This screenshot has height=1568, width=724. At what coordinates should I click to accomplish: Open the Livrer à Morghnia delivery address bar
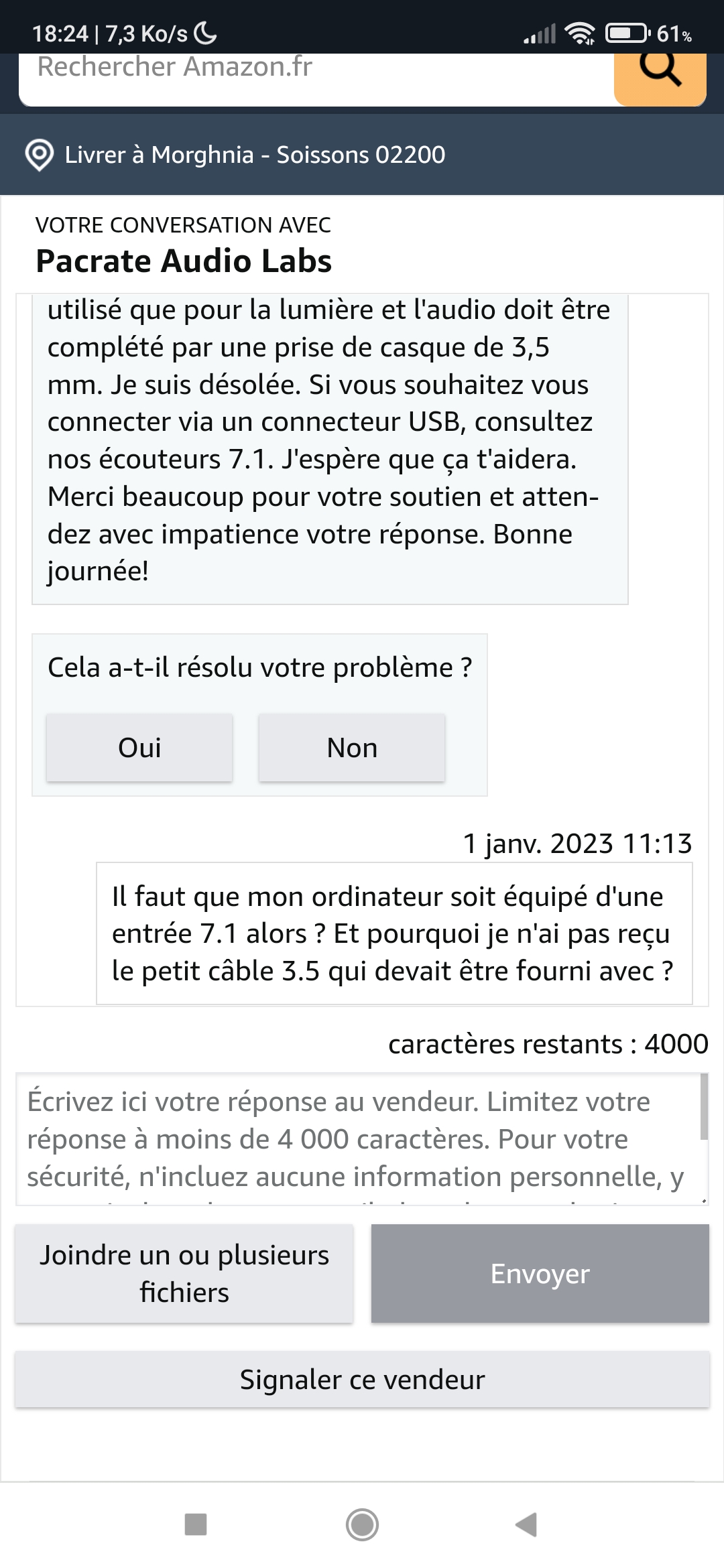362,155
